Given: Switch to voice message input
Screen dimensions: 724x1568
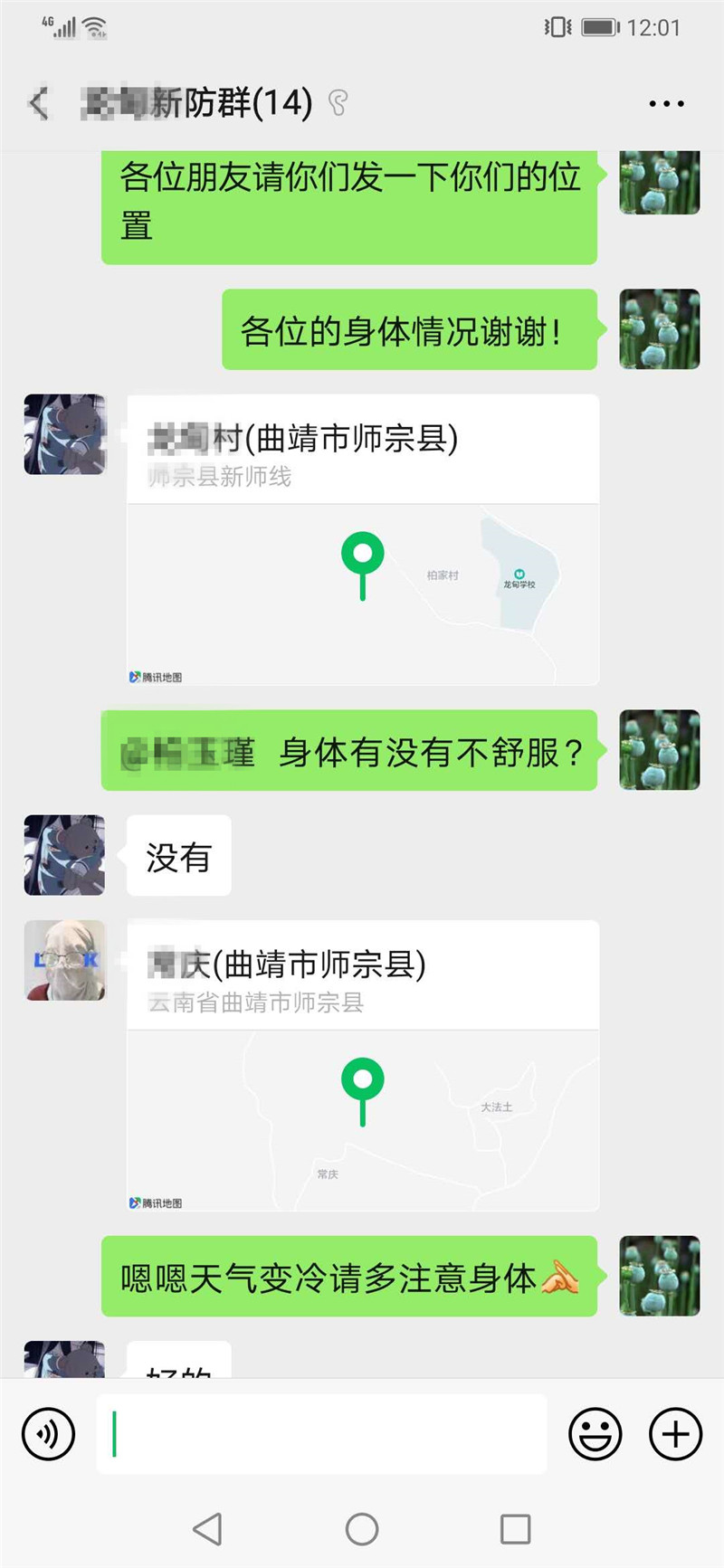Looking at the screenshot, I should (48, 1434).
